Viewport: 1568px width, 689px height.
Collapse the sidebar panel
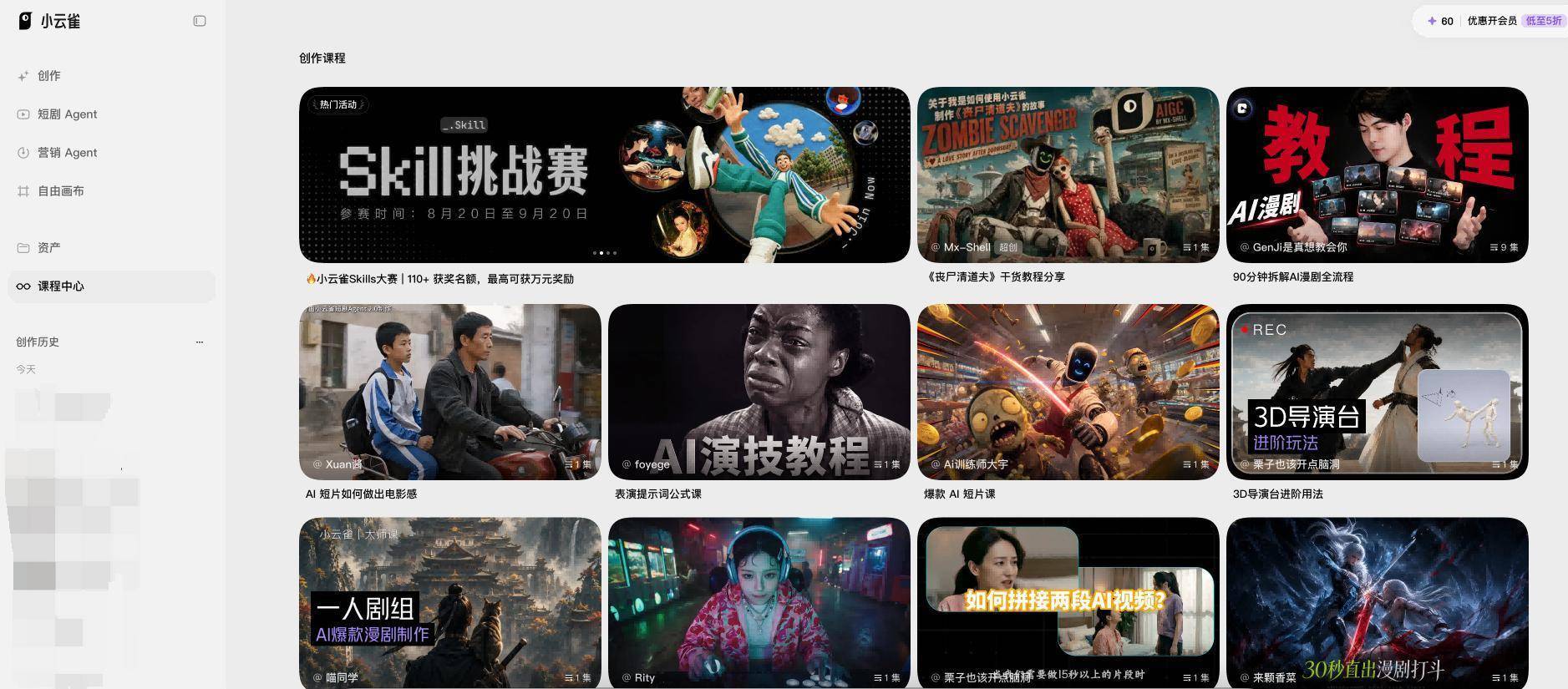click(x=200, y=21)
